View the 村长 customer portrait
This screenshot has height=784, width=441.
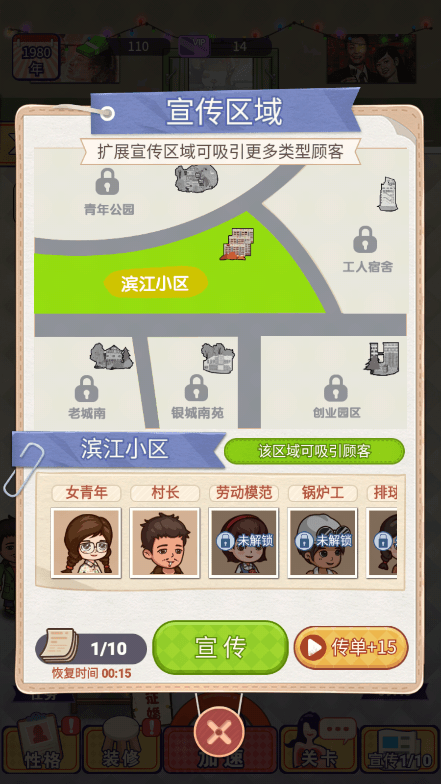click(164, 543)
